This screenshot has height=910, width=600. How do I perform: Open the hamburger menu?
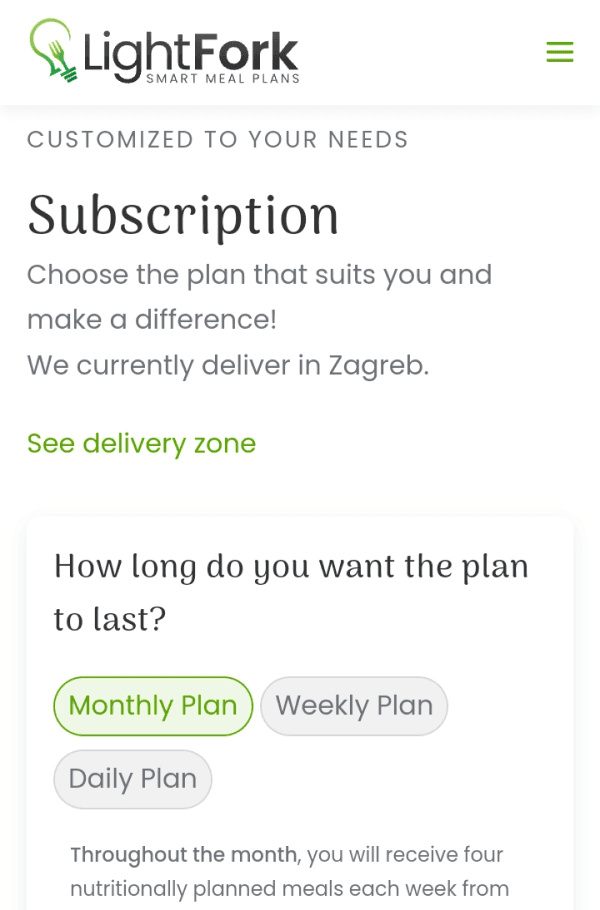[x=559, y=52]
